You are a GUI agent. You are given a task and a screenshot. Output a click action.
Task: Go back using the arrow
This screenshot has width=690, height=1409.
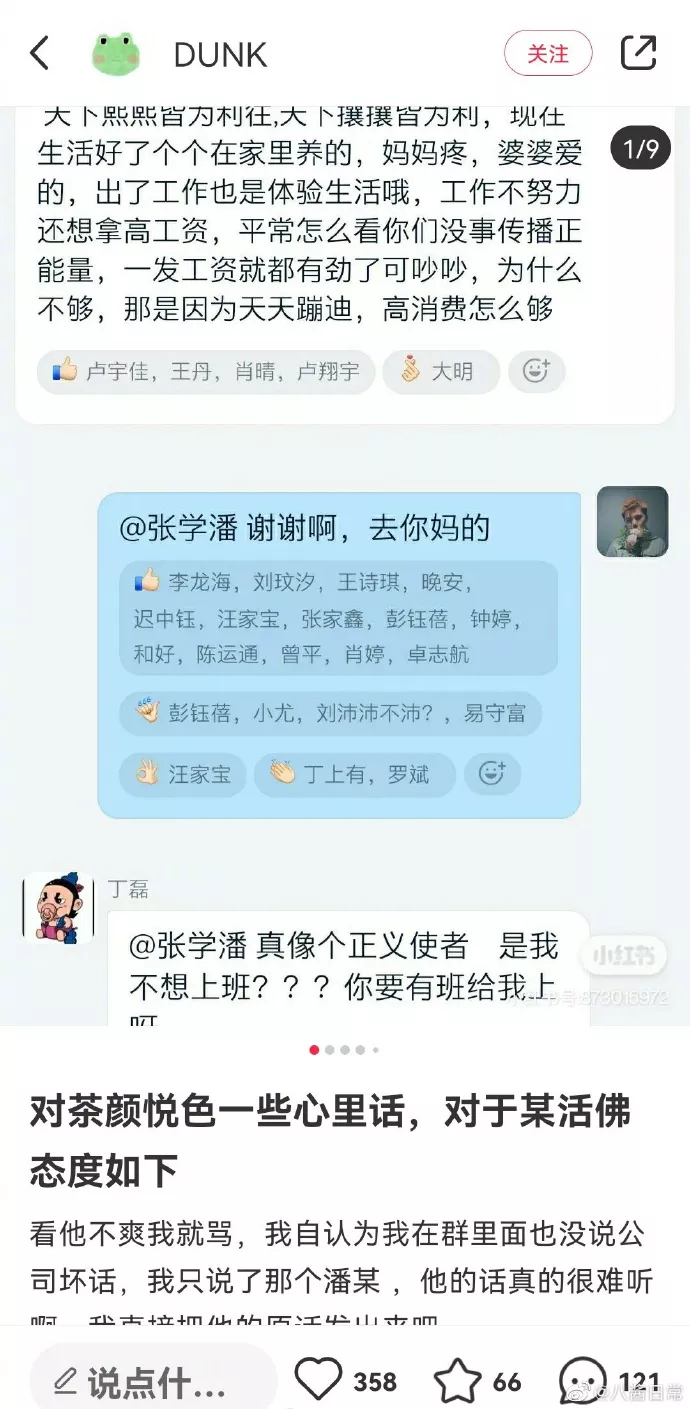(40, 53)
